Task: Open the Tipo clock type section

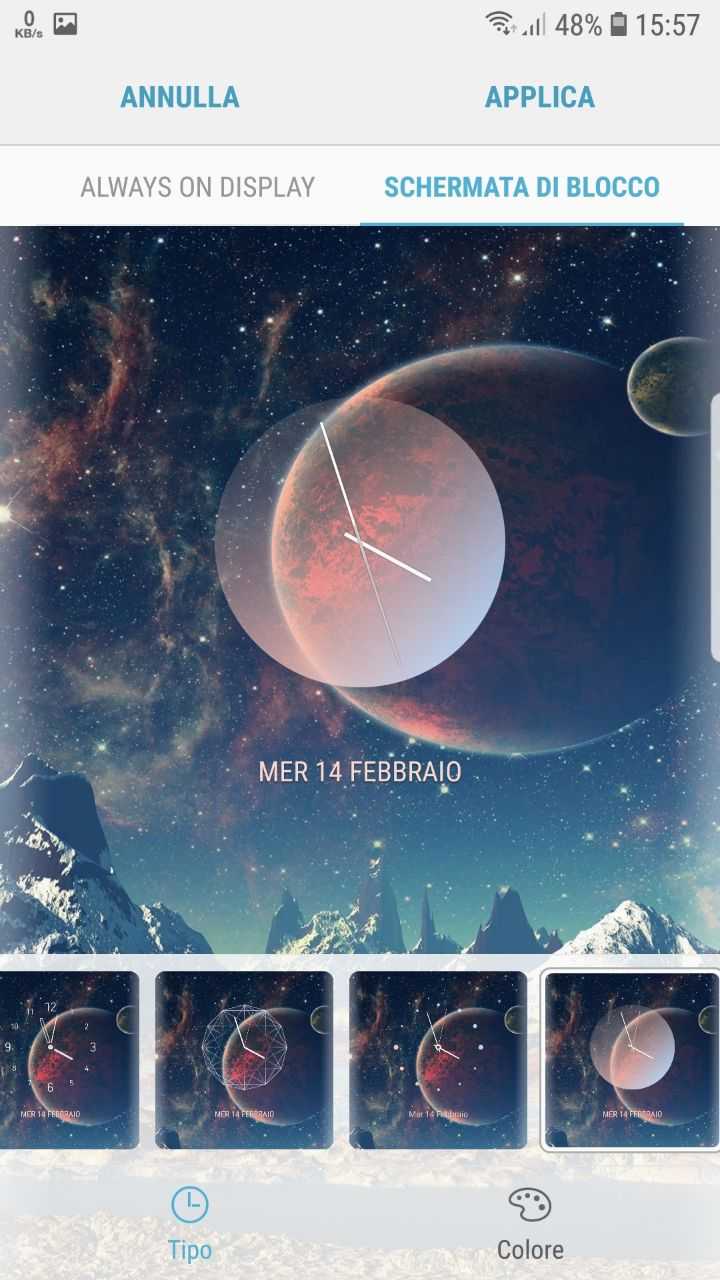Action: (189, 1224)
